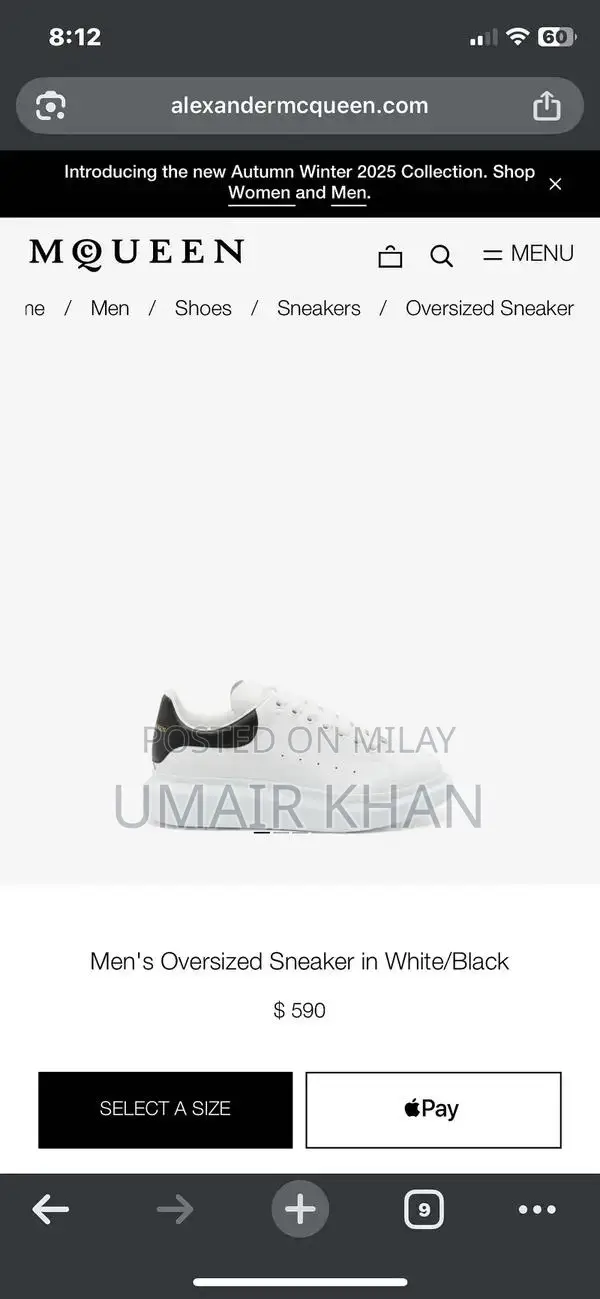View the Oversized Sneaker product photo

[300, 755]
